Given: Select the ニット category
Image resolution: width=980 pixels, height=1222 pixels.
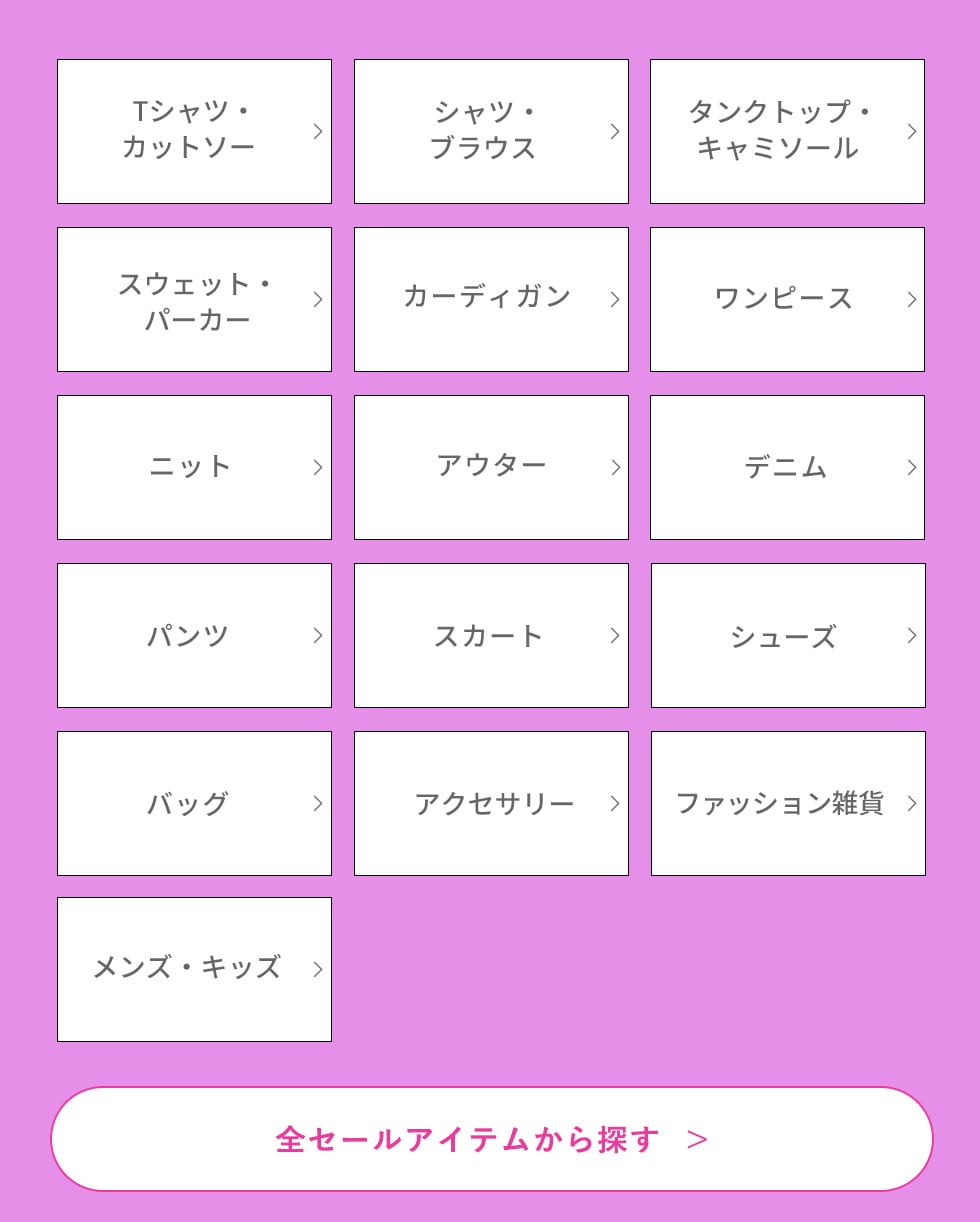Looking at the screenshot, I should tap(194, 467).
